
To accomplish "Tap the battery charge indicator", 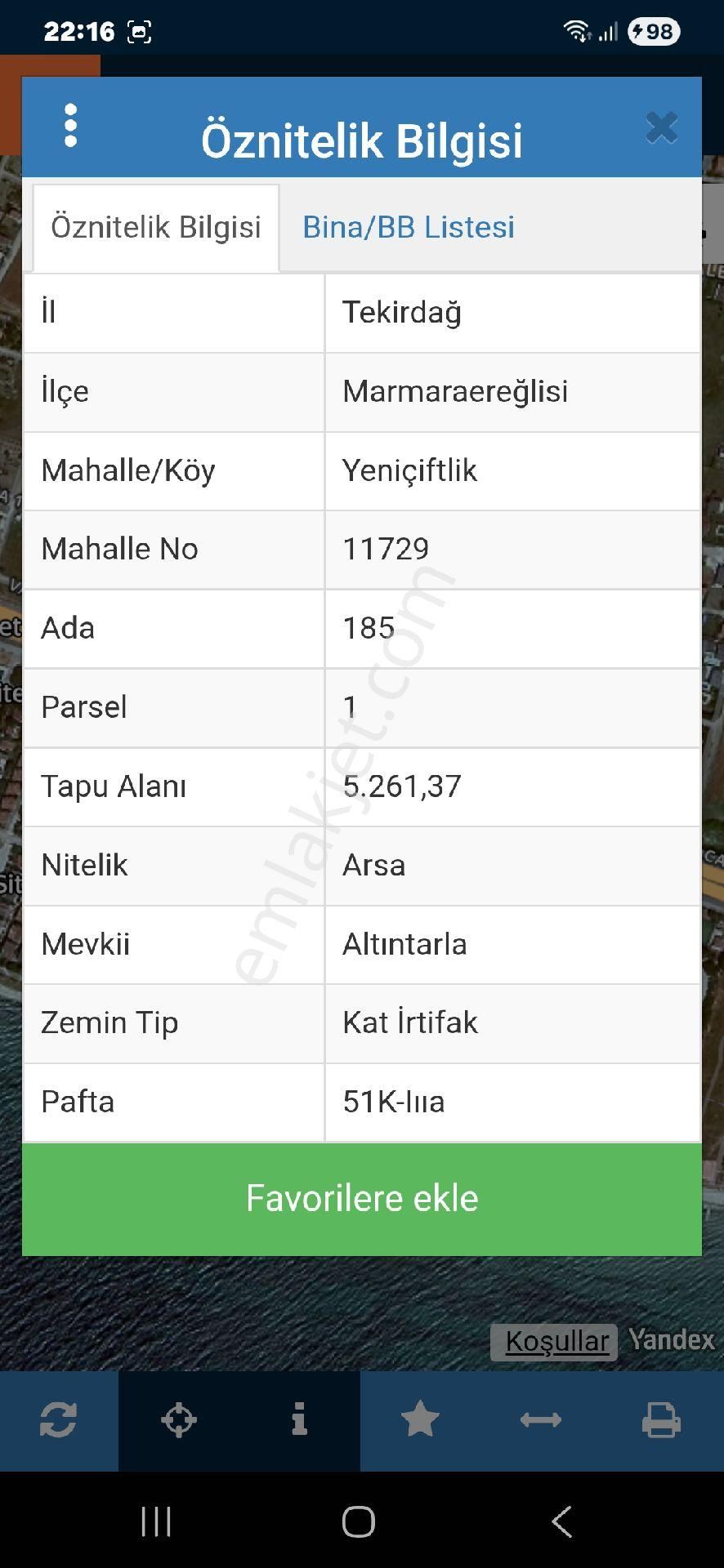I will [654, 31].
